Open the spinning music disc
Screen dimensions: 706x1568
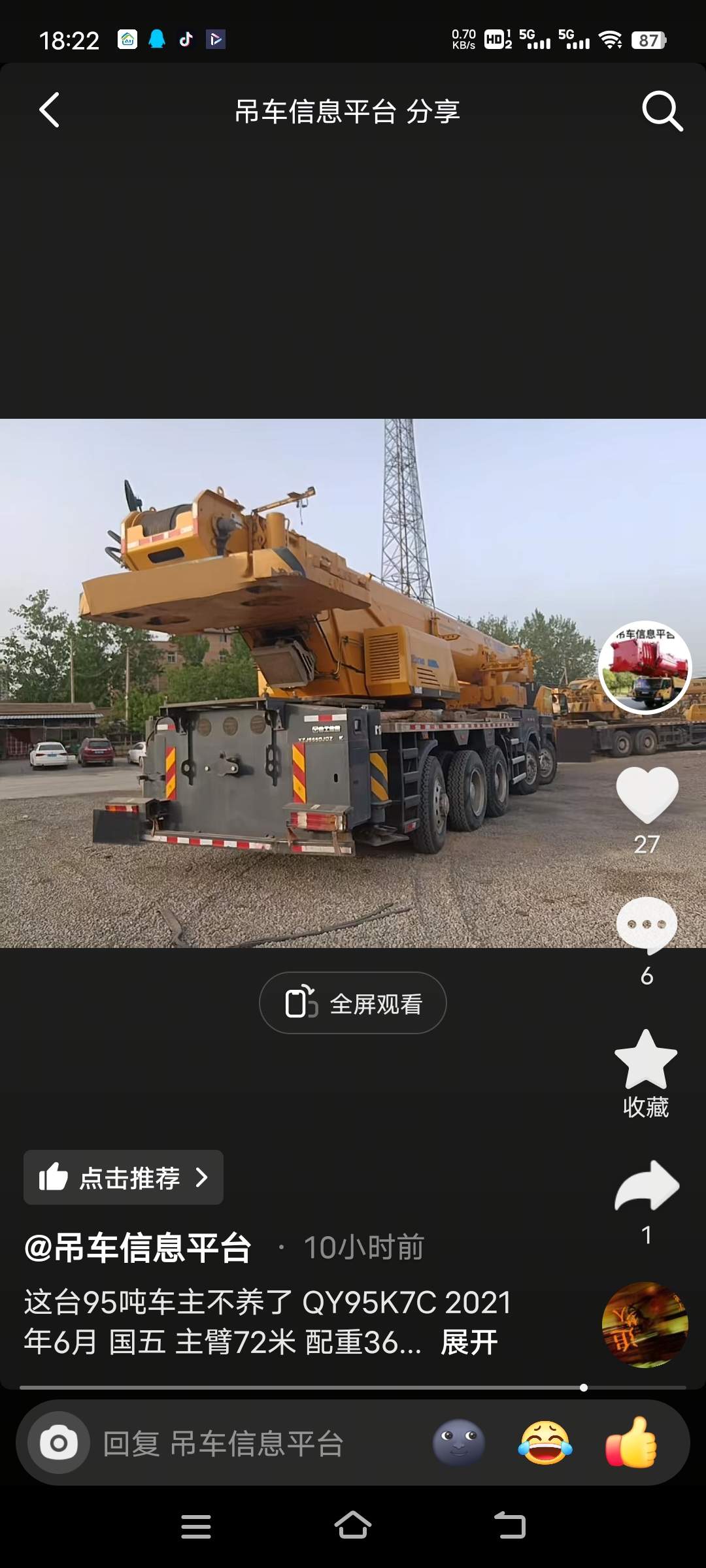pyautogui.click(x=645, y=1325)
